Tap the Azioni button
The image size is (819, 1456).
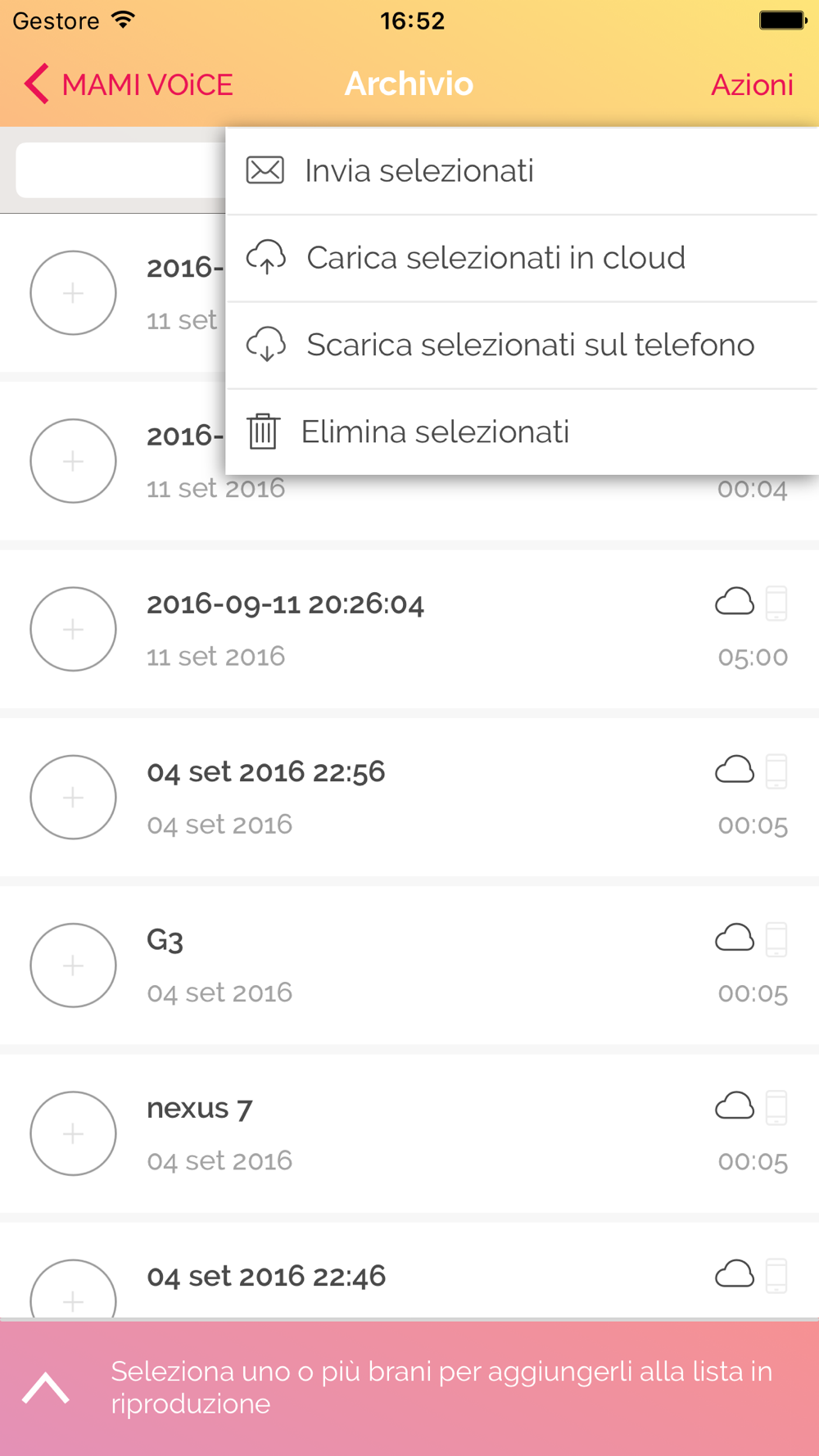(x=751, y=84)
